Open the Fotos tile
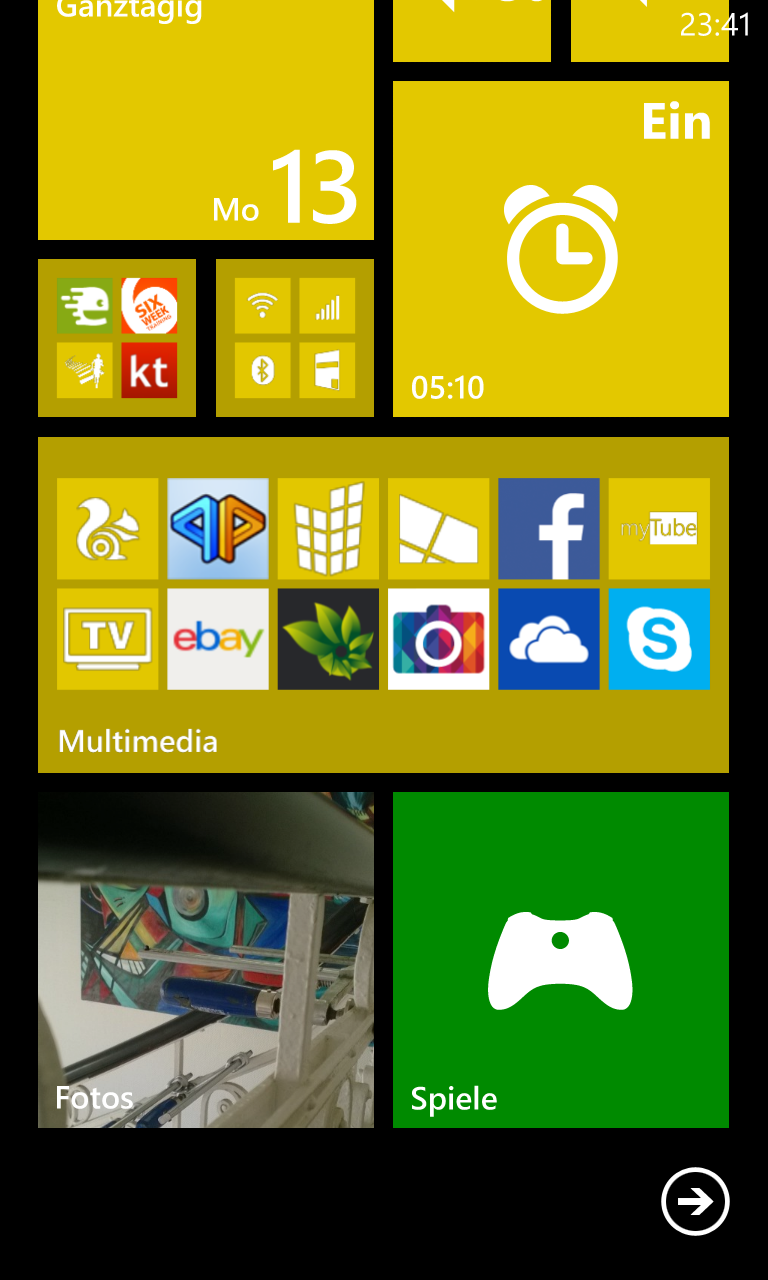This screenshot has width=768, height=1280. [206, 960]
